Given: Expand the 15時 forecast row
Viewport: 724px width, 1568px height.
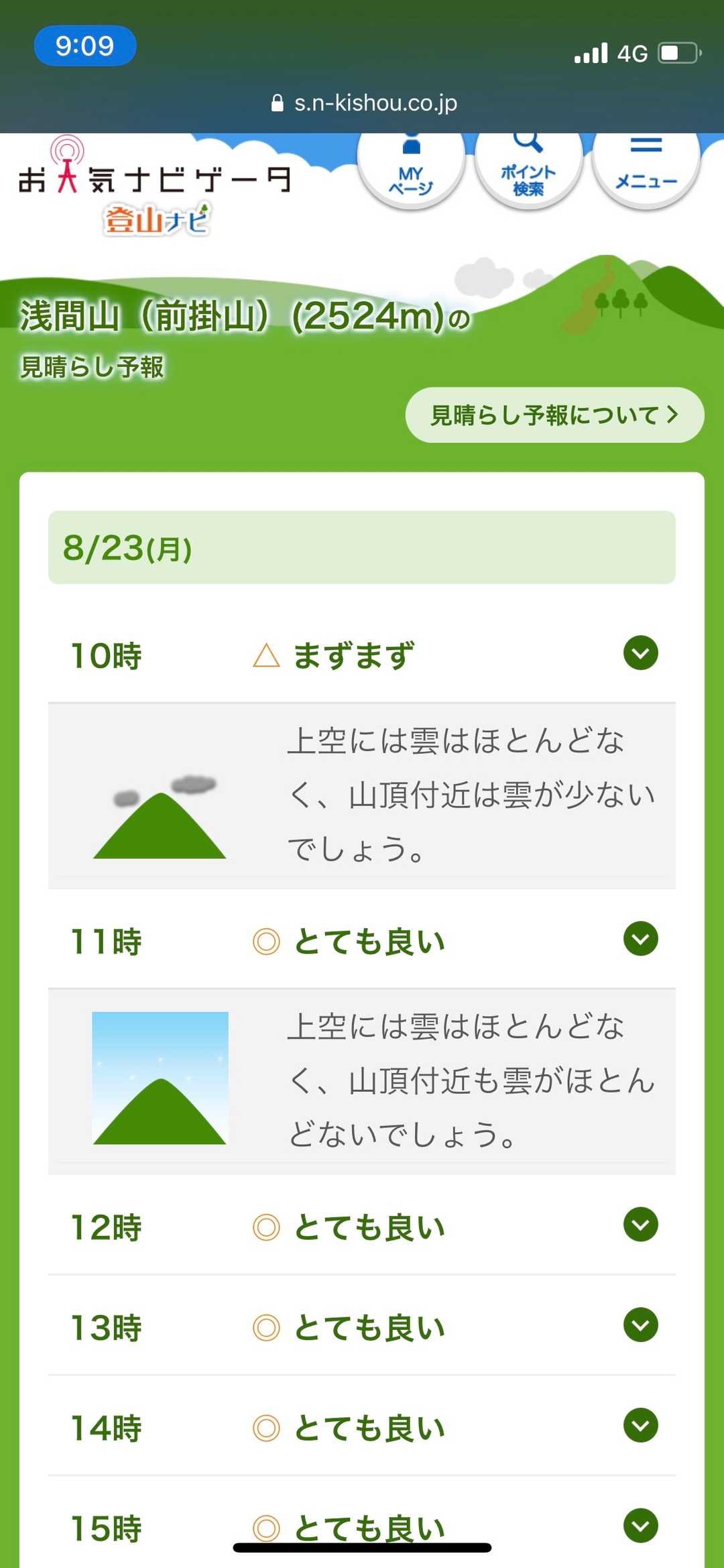Looking at the screenshot, I should [x=640, y=1526].
